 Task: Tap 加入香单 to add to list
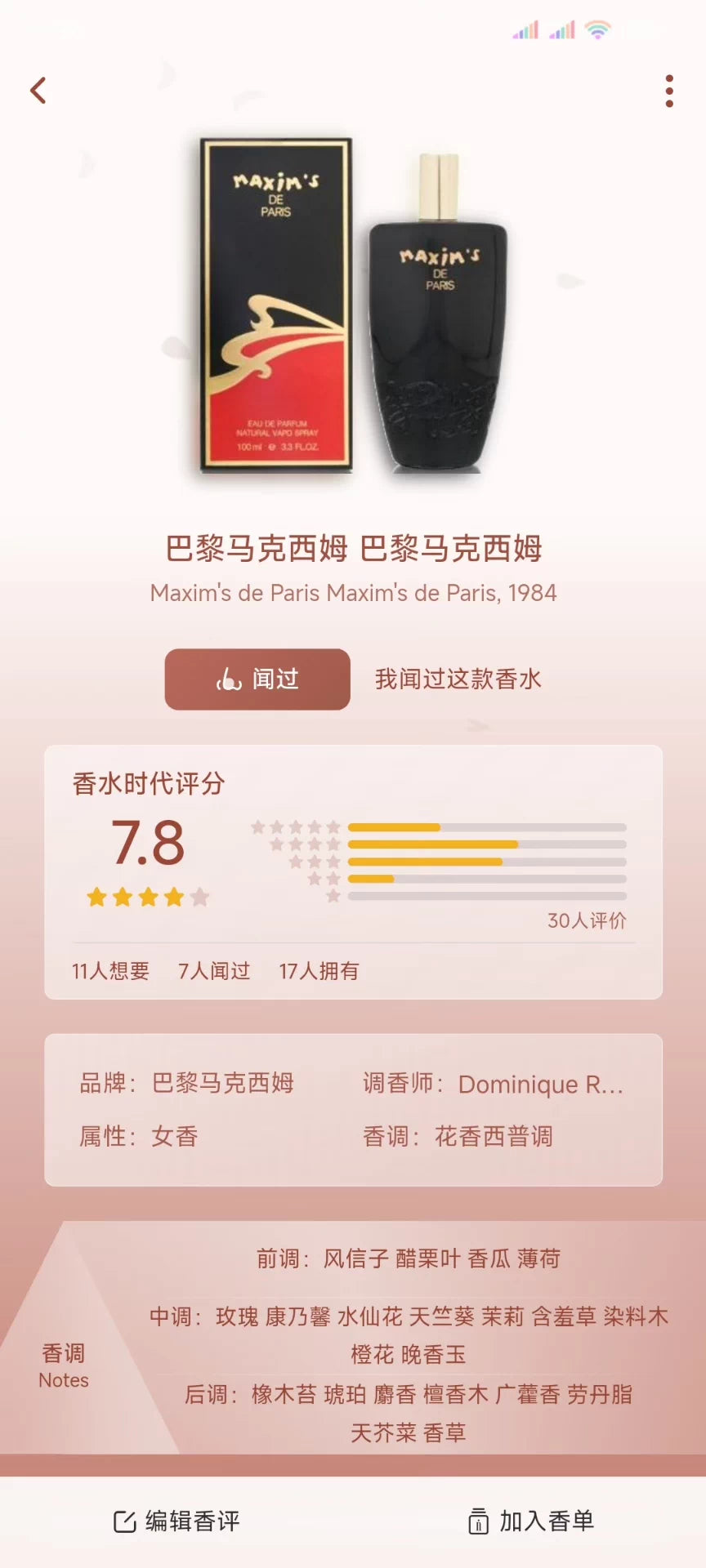(530, 1521)
